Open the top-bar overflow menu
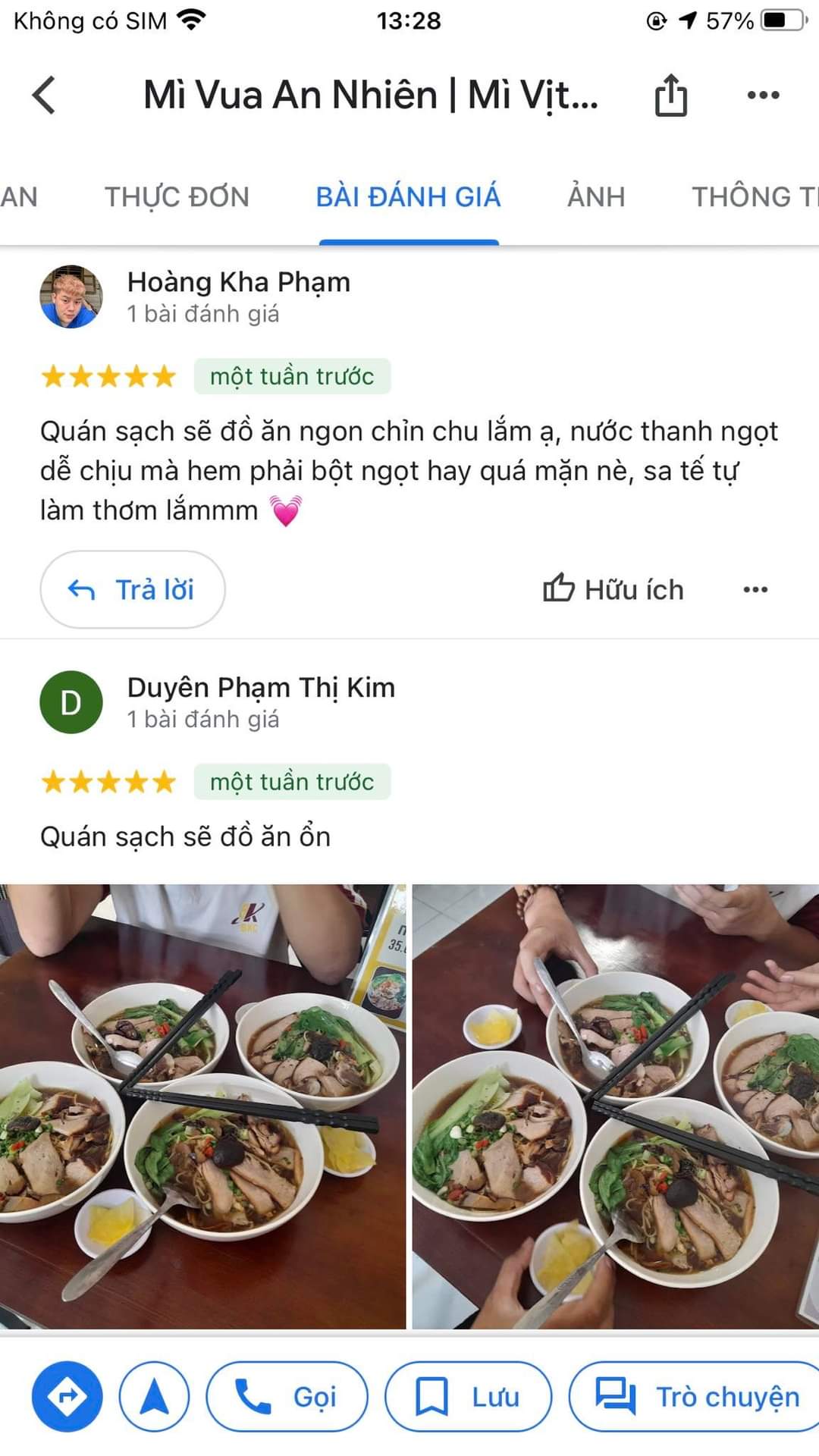This screenshot has width=819, height=1456. point(763,96)
